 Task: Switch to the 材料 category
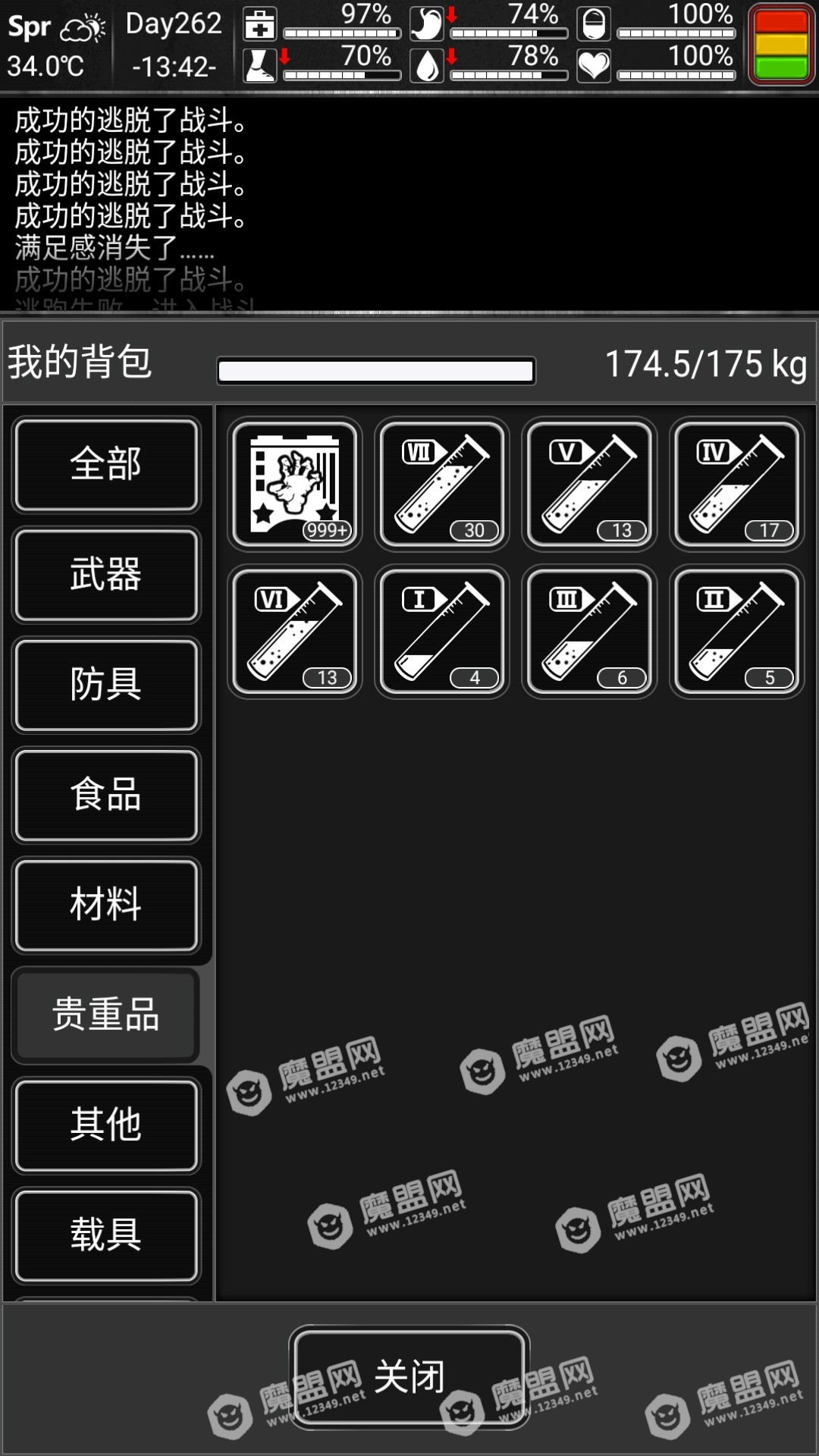coord(106,905)
